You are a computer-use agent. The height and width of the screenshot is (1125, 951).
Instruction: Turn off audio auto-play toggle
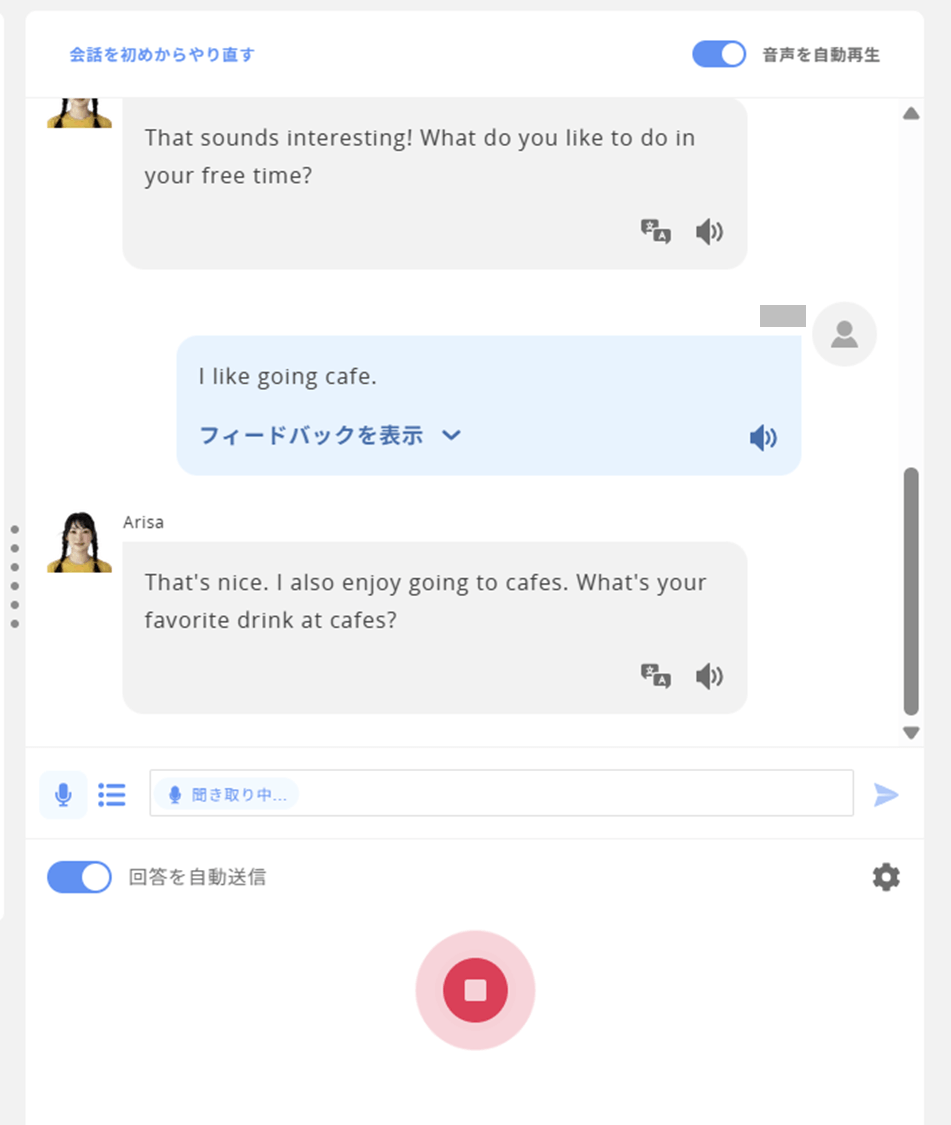coord(719,54)
